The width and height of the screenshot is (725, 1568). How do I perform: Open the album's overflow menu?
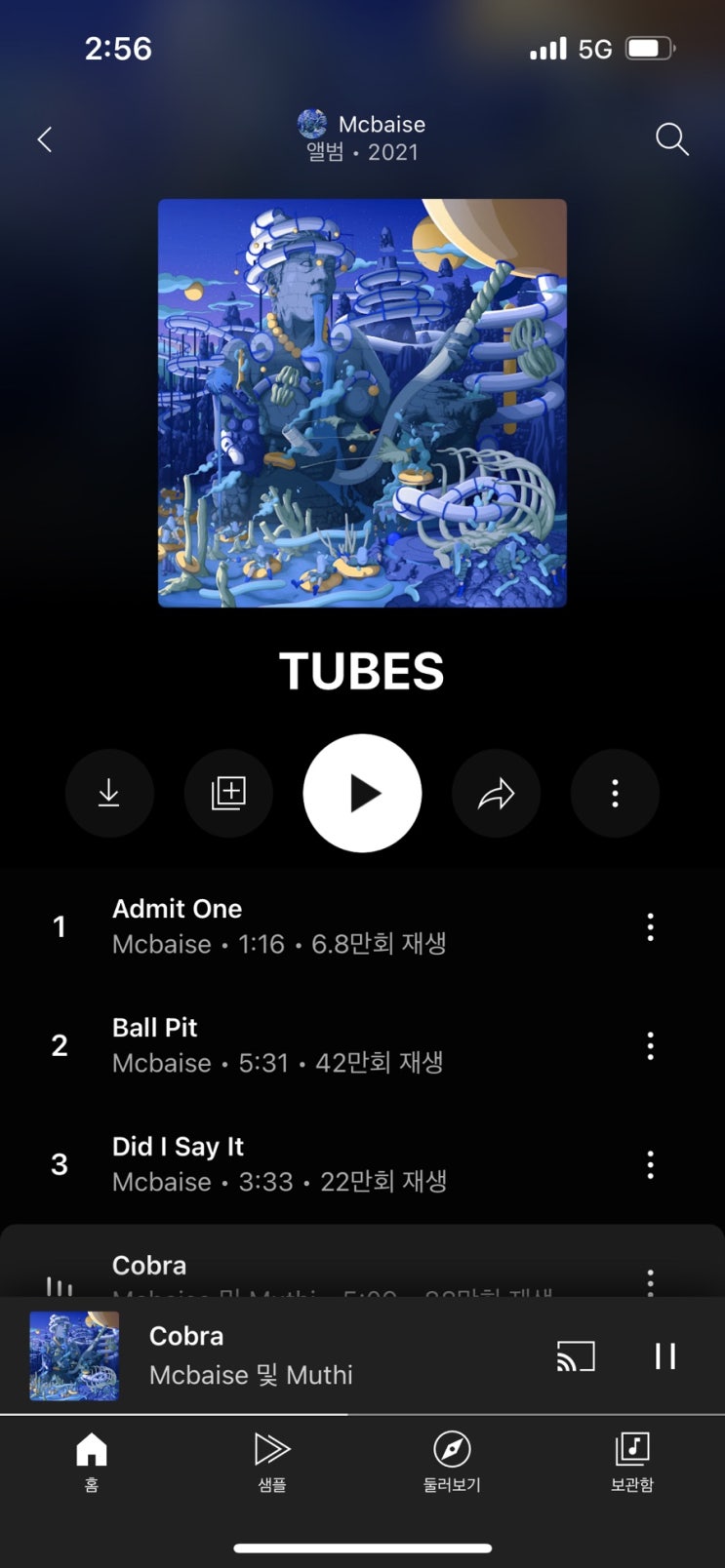tap(615, 793)
